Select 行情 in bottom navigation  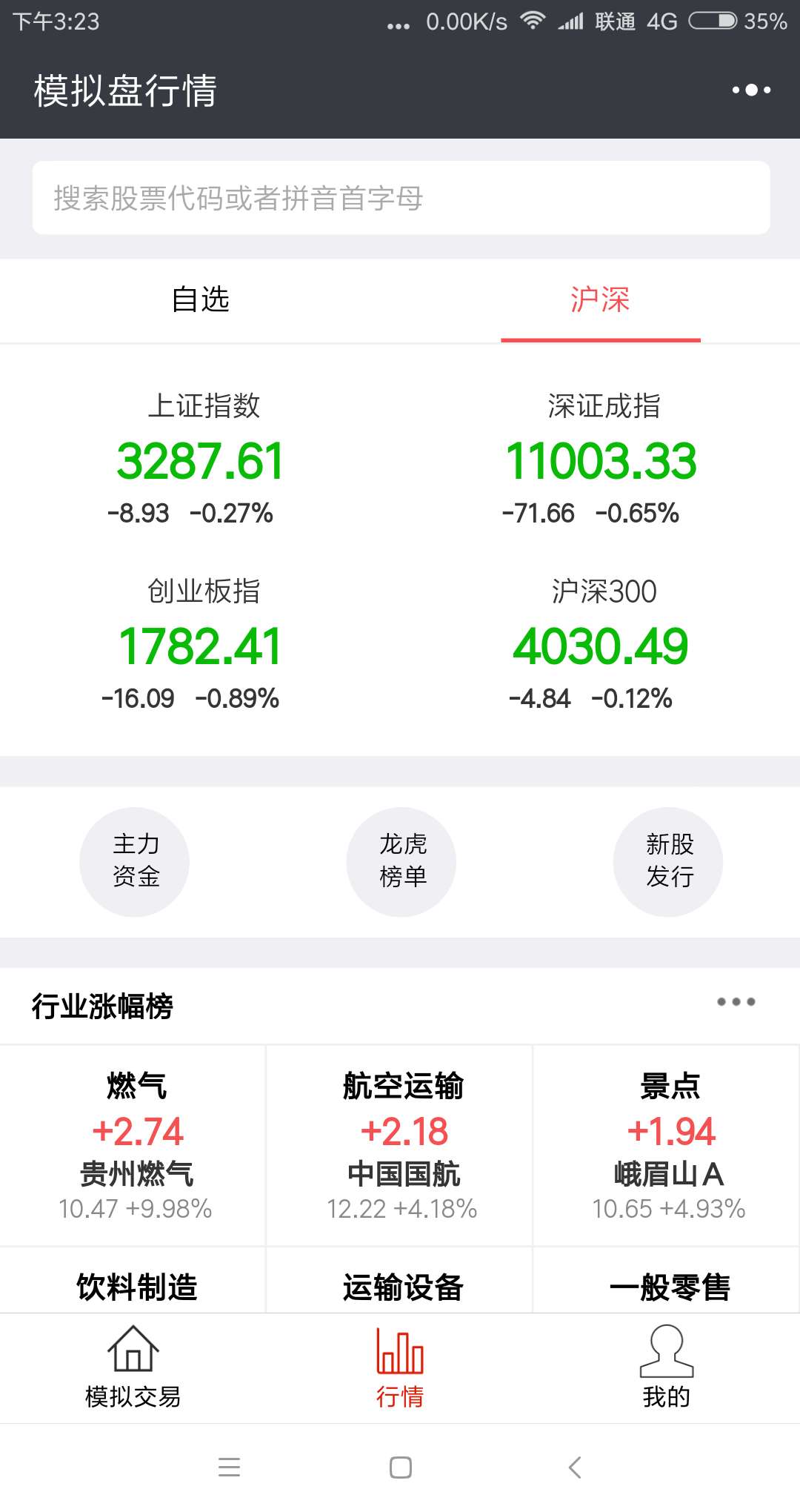click(x=400, y=1367)
